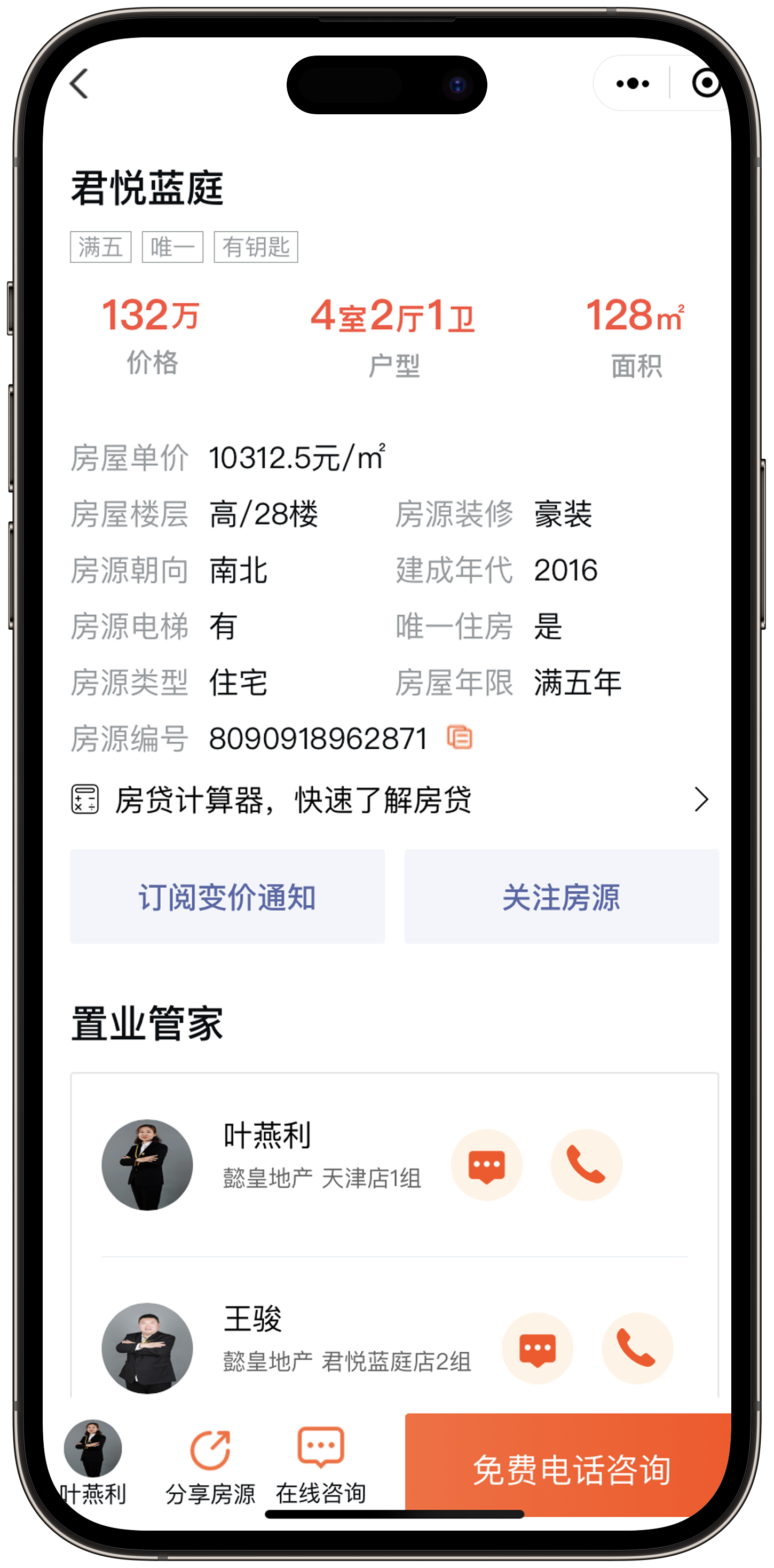Tap 订阅变价通知 to subscribe to price changes
Image resolution: width=774 pixels, height=1568 pixels.
(227, 897)
